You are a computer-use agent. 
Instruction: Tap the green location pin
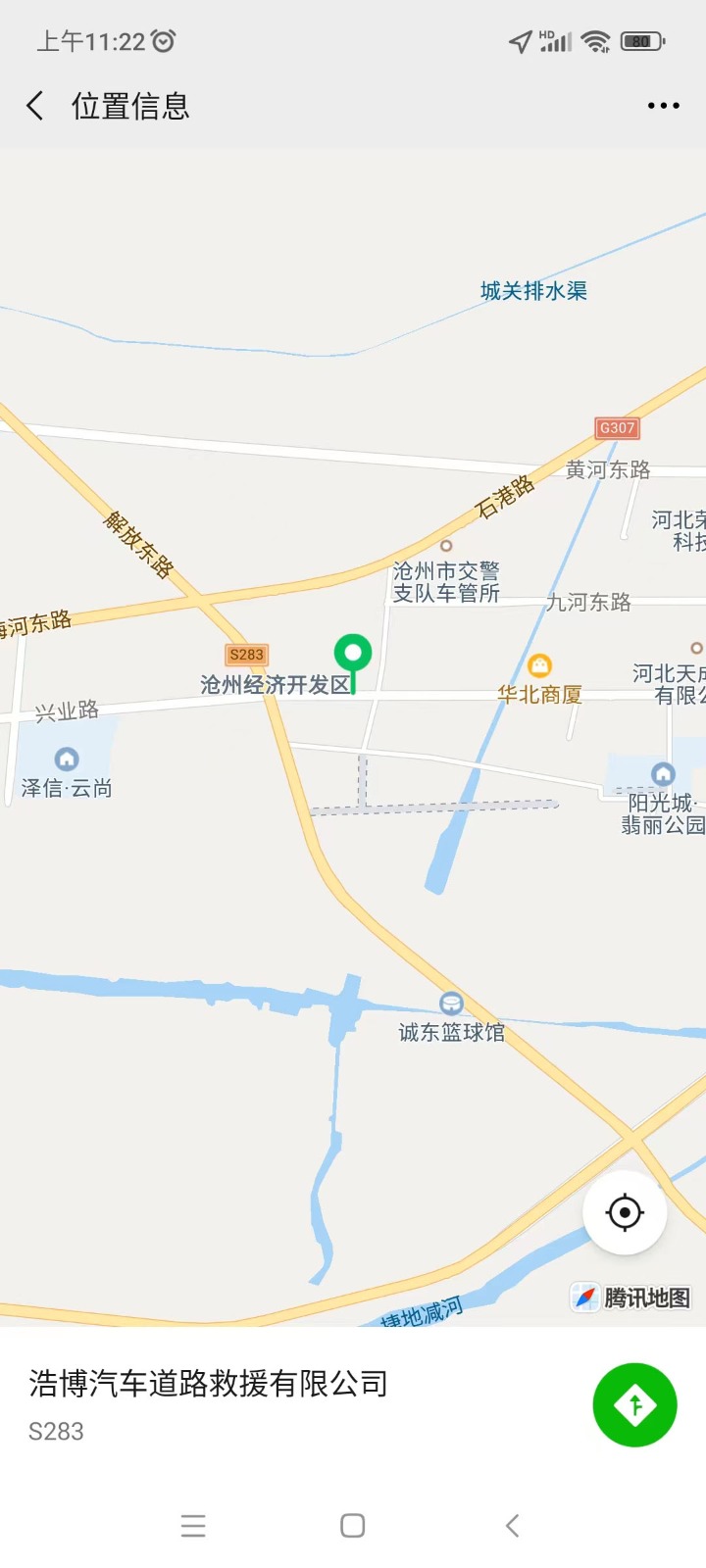click(353, 655)
